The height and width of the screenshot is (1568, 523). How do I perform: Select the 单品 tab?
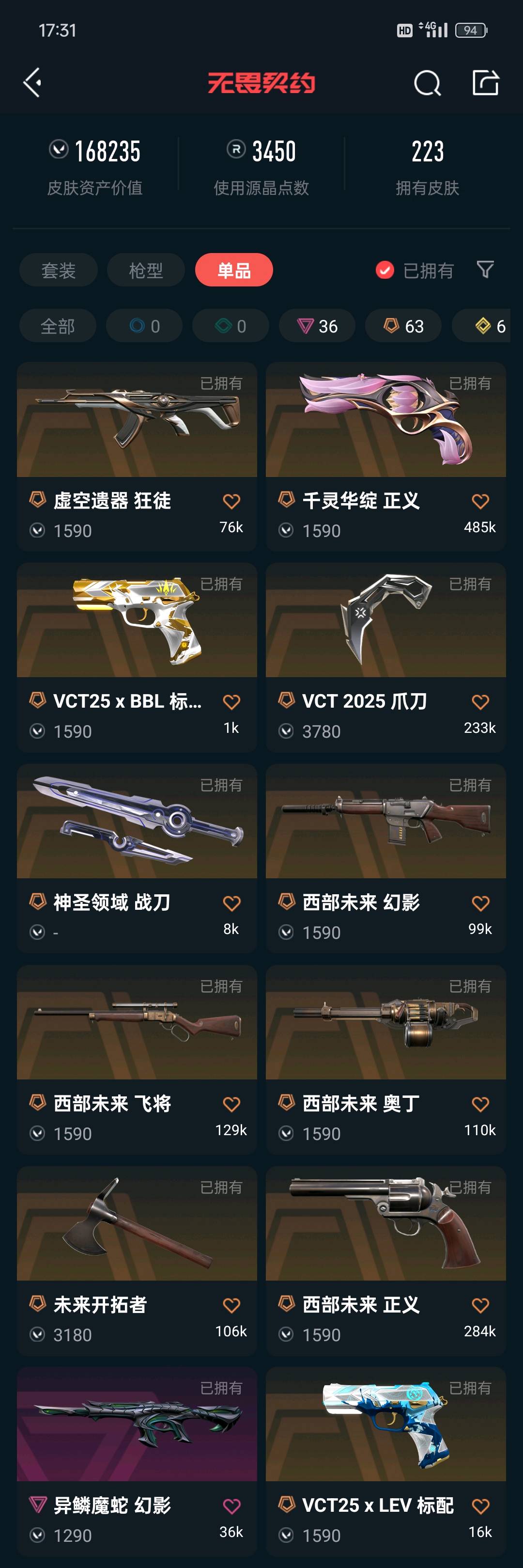pos(233,270)
